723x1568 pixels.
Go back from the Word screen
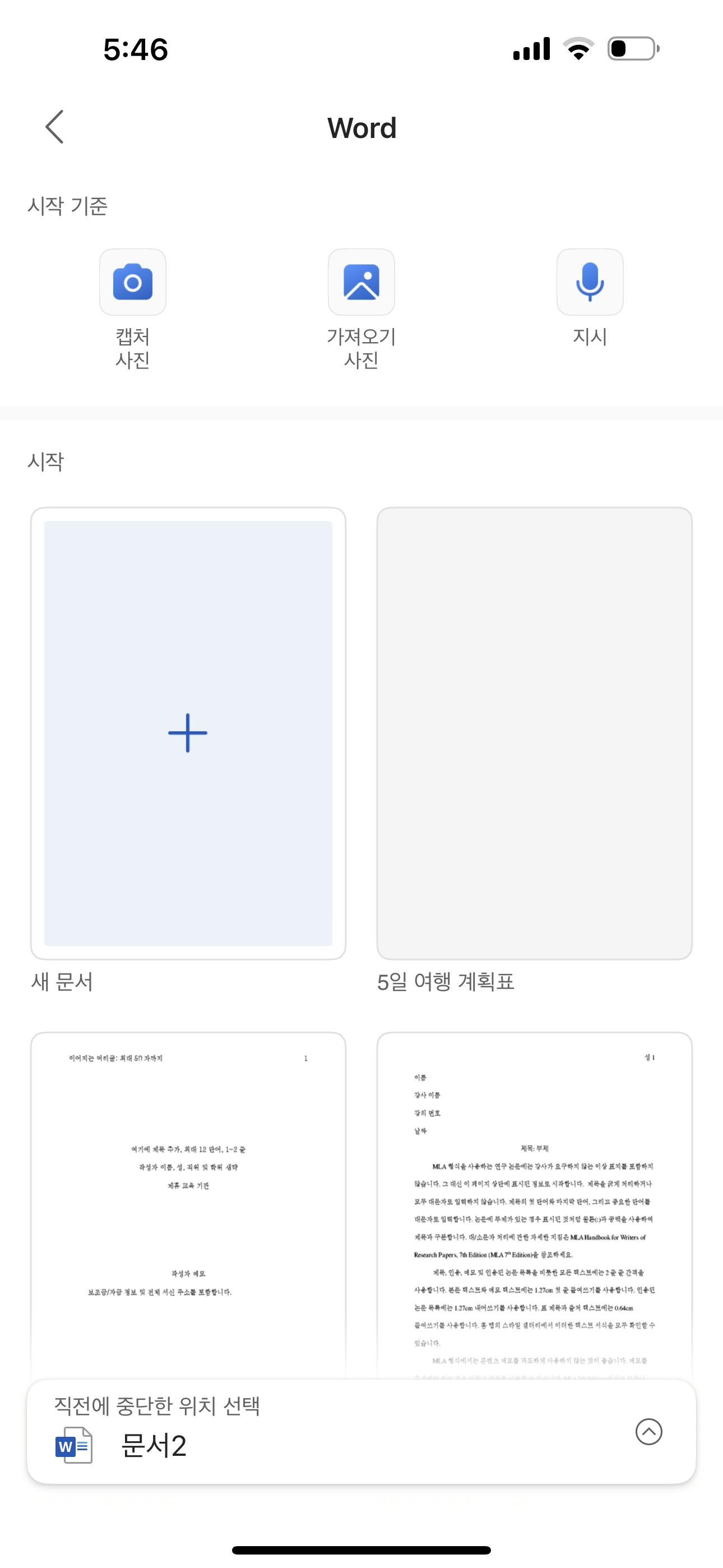tap(55, 127)
